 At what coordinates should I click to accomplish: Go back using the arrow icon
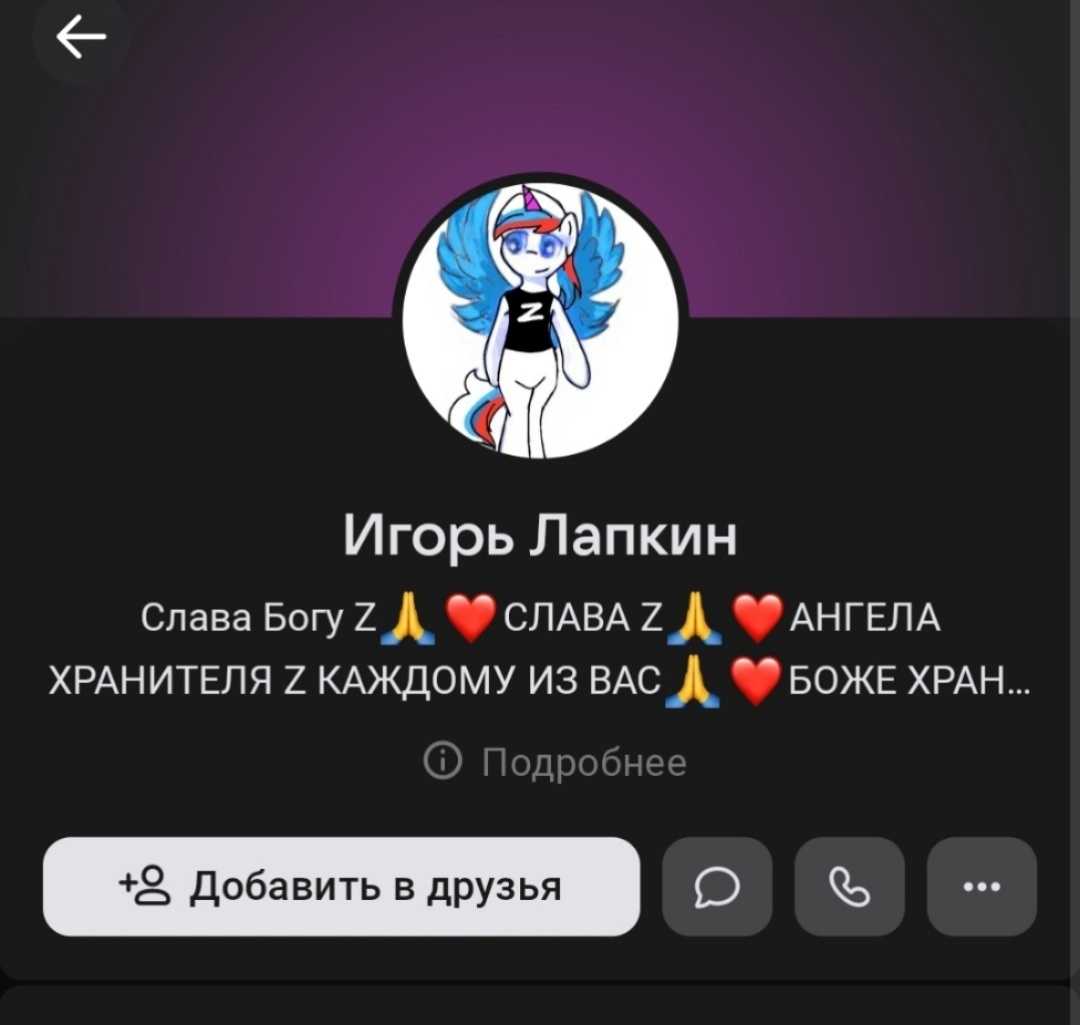pyautogui.click(x=80, y=38)
